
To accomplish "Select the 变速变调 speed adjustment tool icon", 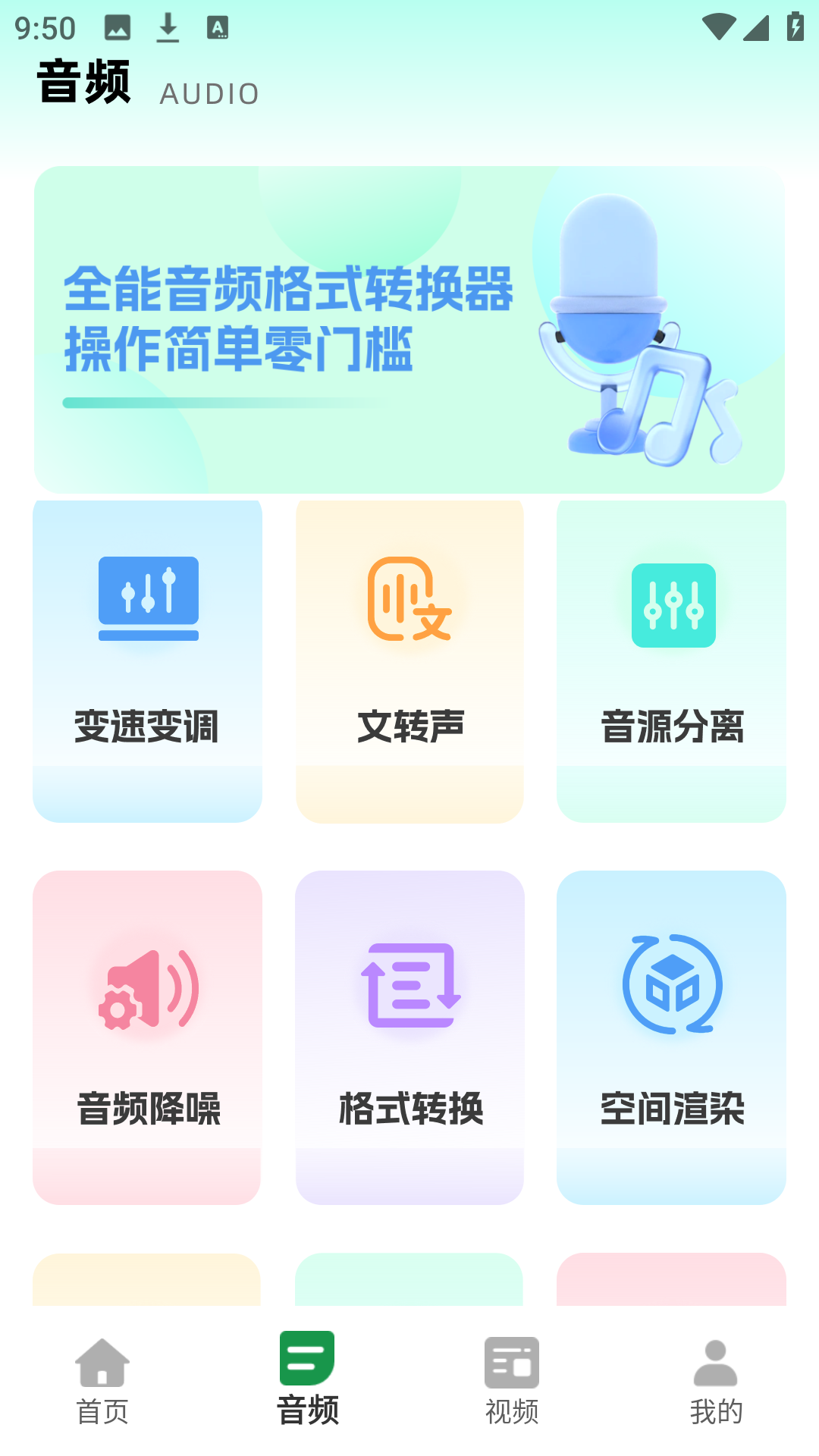I will (147, 598).
